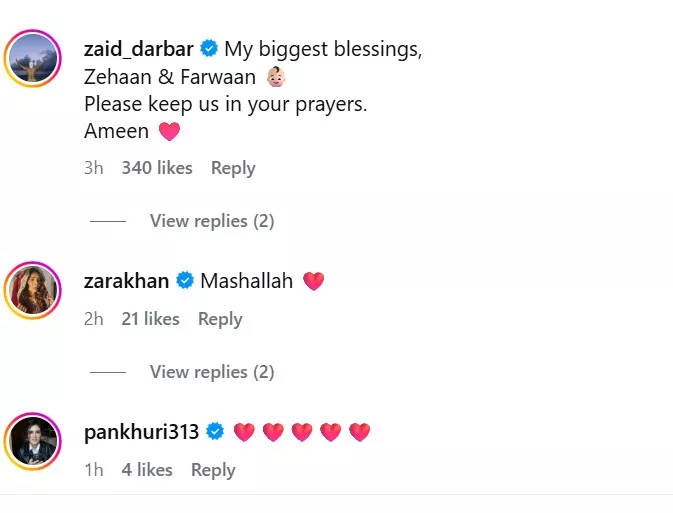This screenshot has height=513, width=673.
Task: View who liked zaid_darbar's comment
Action: coord(157,168)
